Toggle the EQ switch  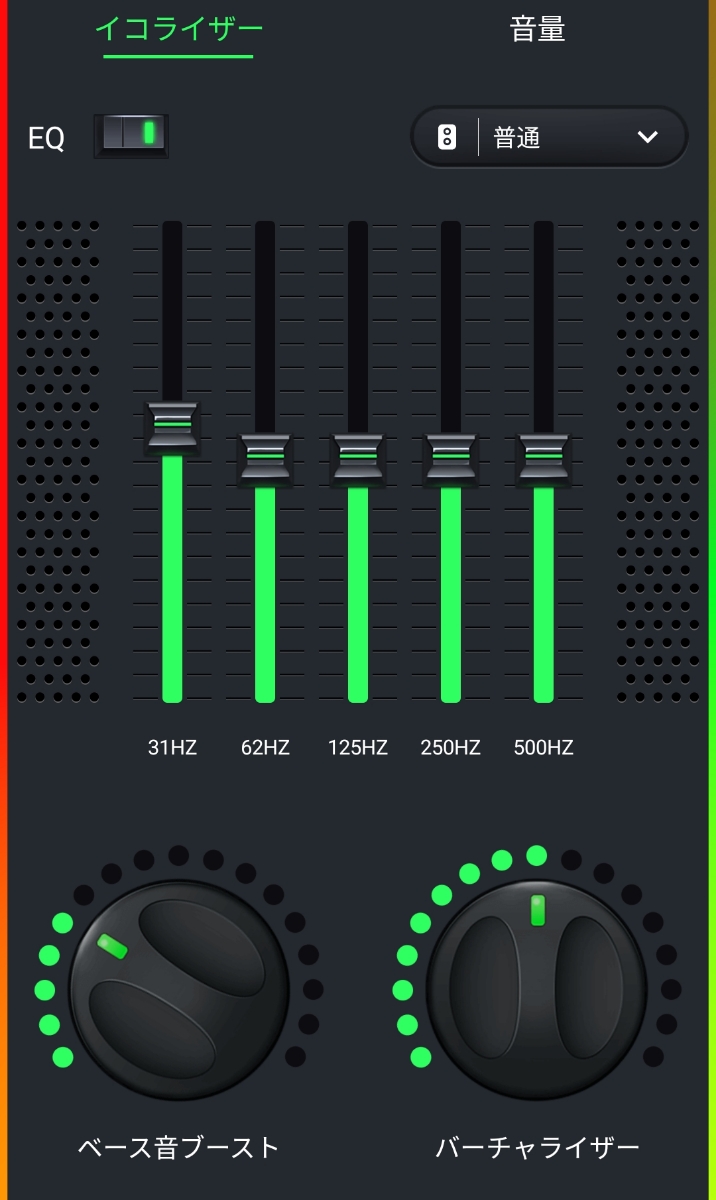tap(131, 135)
